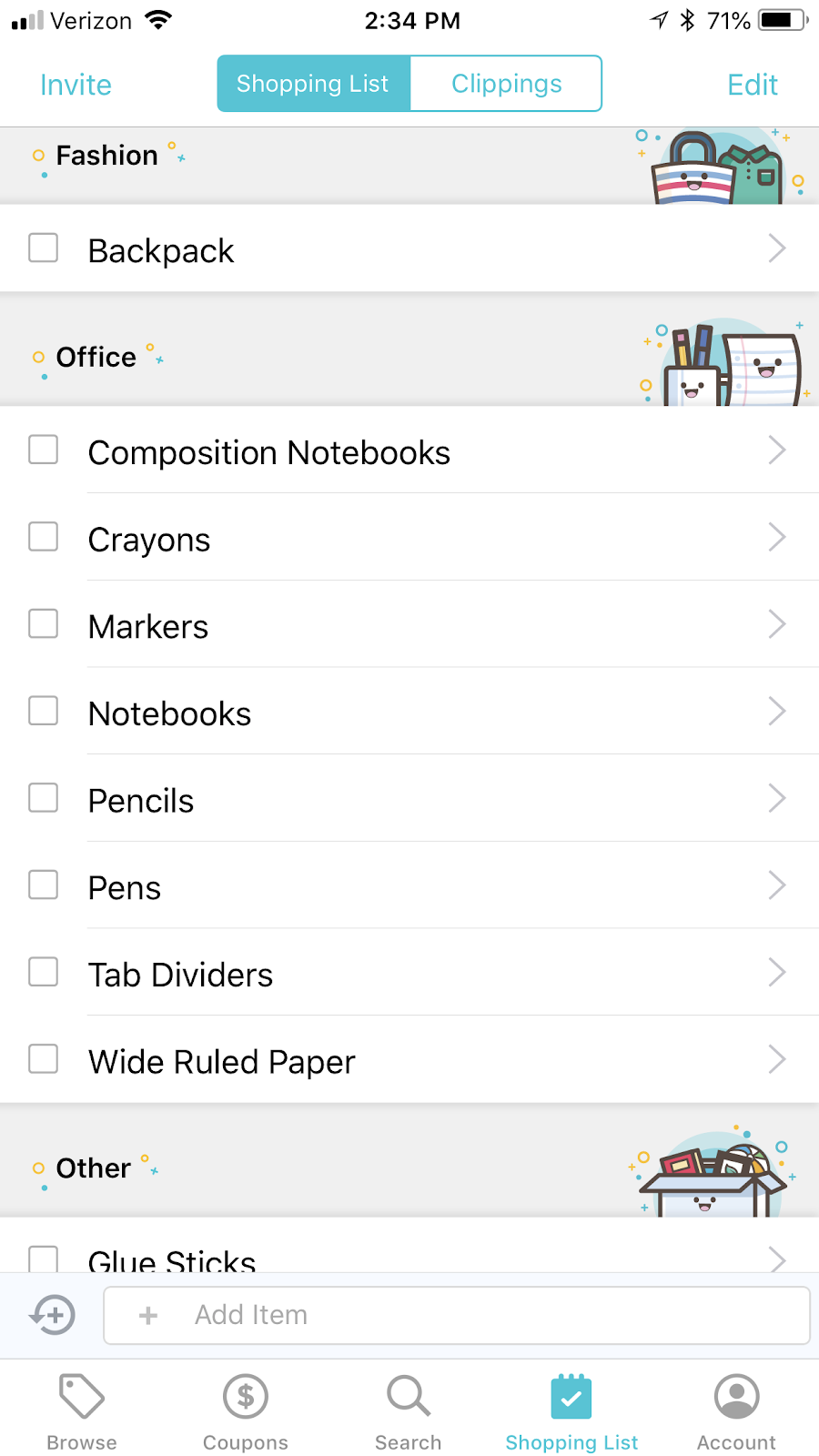This screenshot has width=819, height=1456.
Task: Open the Coupons tab
Action: pos(246,1412)
